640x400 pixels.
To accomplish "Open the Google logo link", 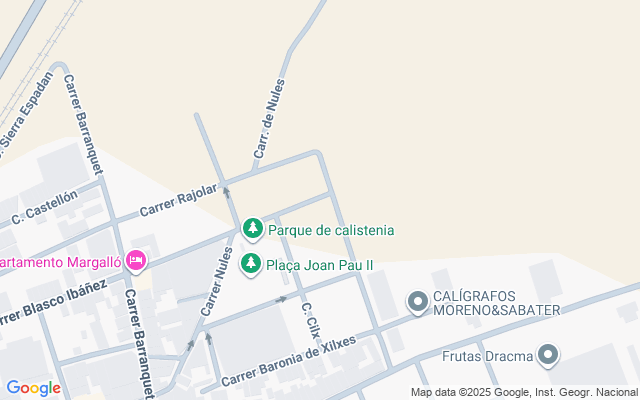I will pyautogui.click(x=33, y=388).
